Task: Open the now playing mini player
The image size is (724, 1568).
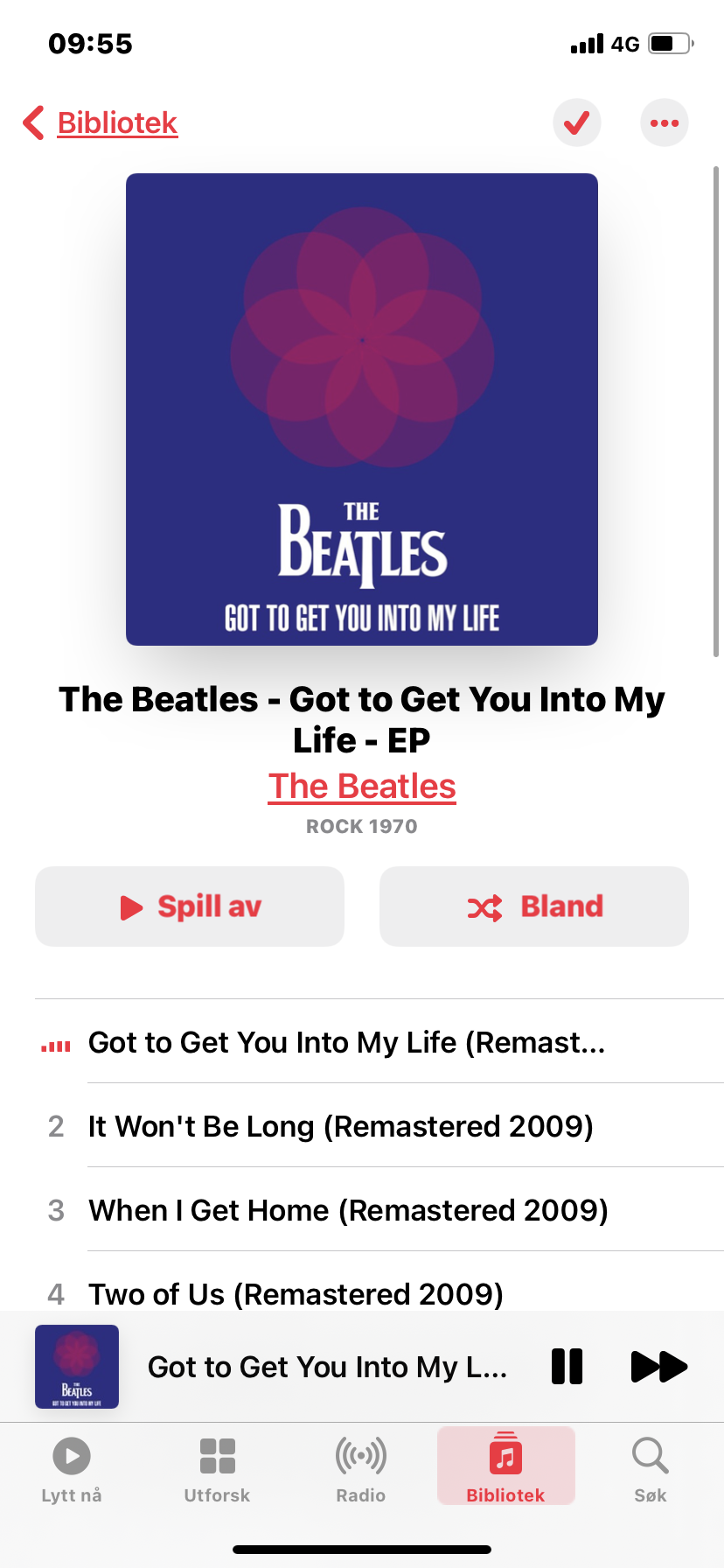Action: click(327, 1367)
